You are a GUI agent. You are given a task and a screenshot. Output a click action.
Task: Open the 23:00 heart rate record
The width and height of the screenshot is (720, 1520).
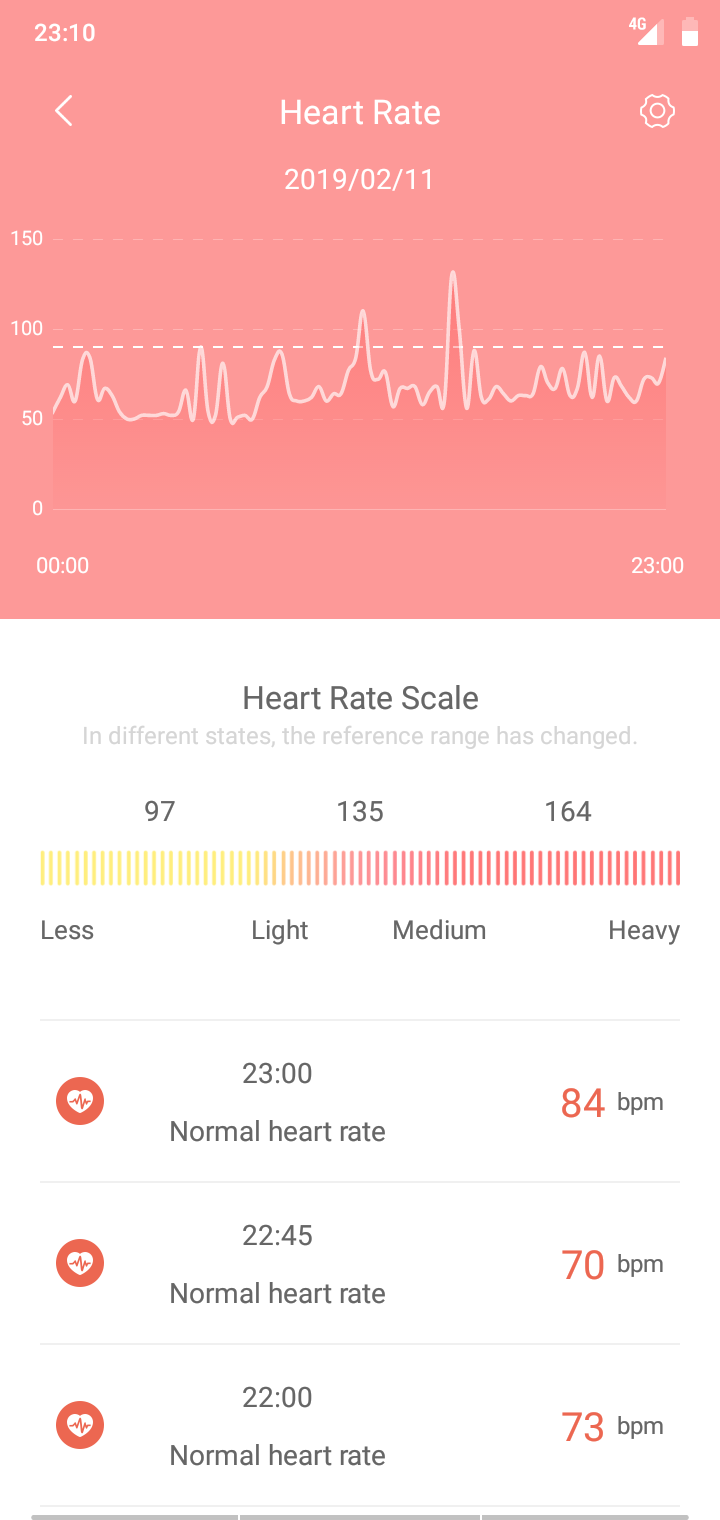click(360, 1102)
